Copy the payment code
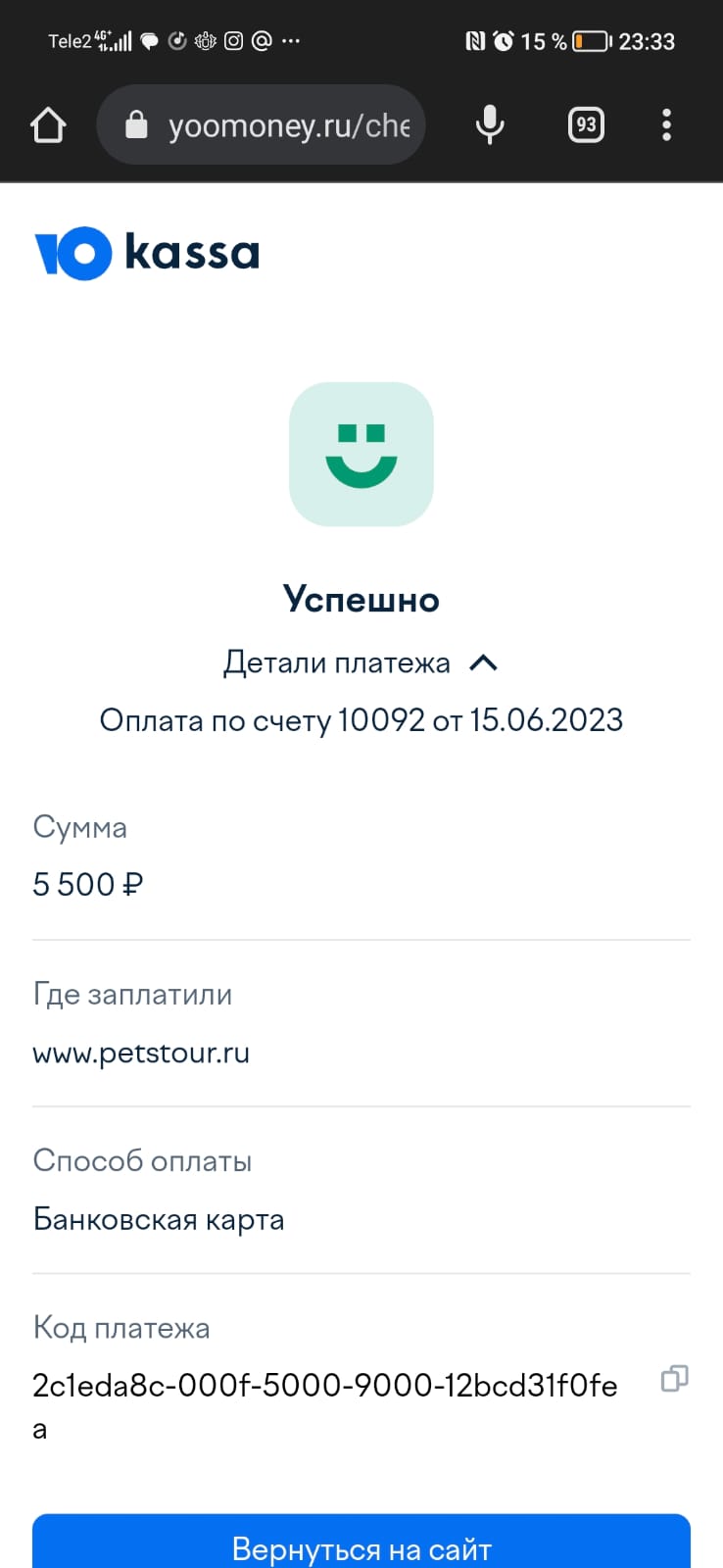Screen dimensions: 723x1568 [x=674, y=1379]
